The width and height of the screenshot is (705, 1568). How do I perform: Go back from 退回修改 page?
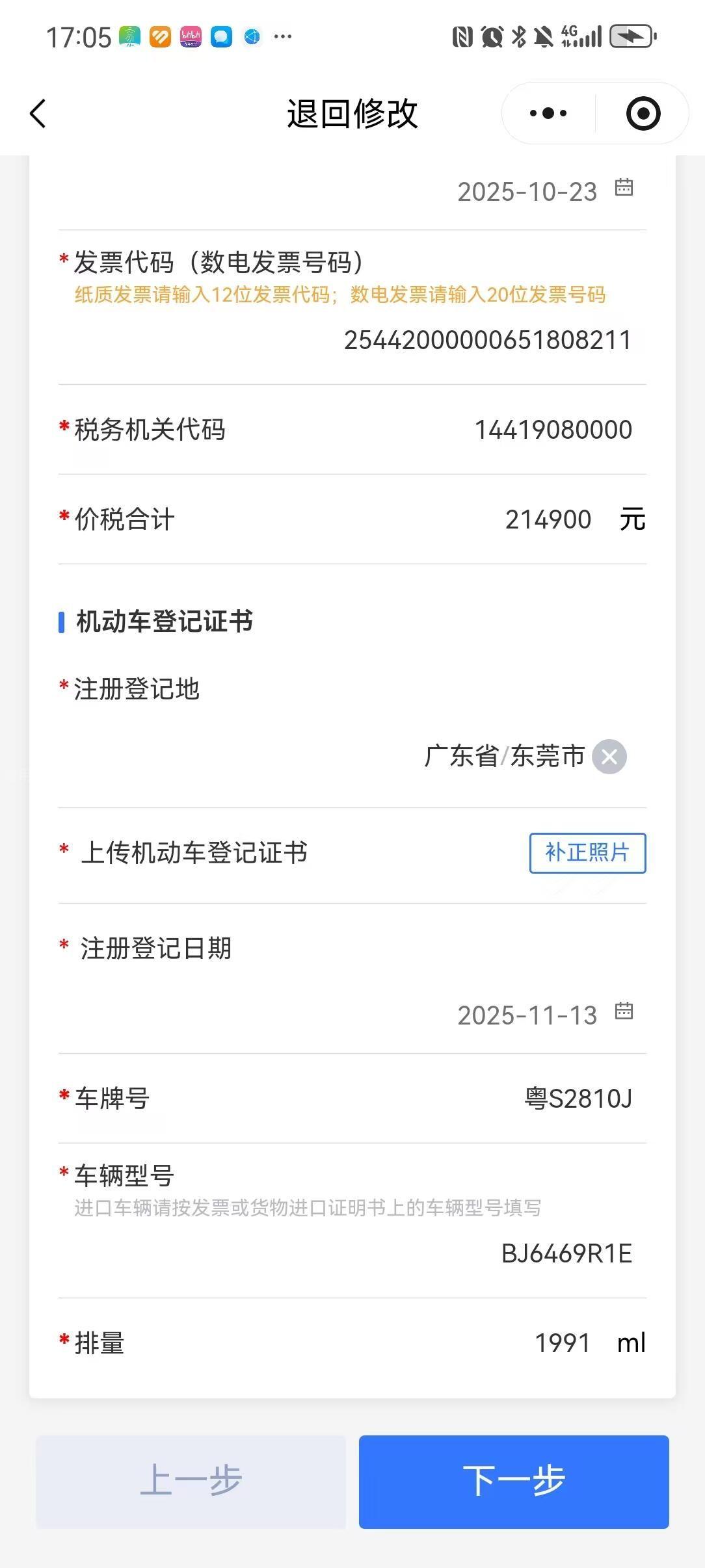tap(38, 114)
